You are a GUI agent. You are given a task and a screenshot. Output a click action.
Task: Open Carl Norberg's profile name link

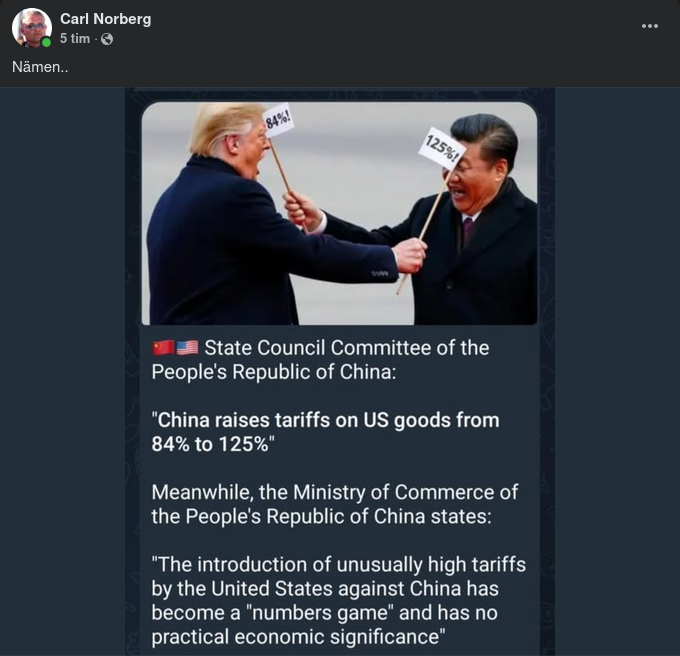(x=105, y=19)
